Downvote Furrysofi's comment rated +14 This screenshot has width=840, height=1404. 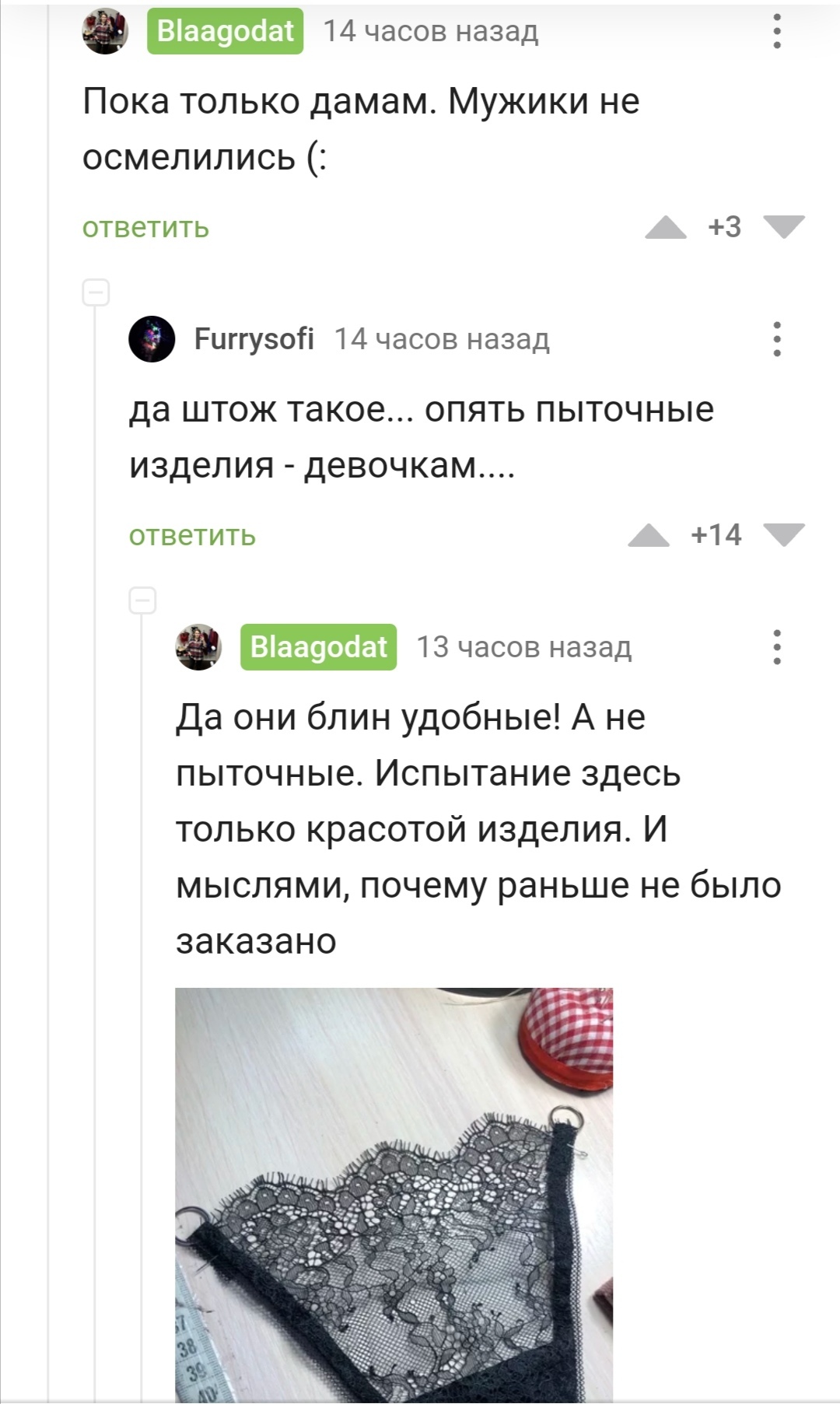point(783,535)
